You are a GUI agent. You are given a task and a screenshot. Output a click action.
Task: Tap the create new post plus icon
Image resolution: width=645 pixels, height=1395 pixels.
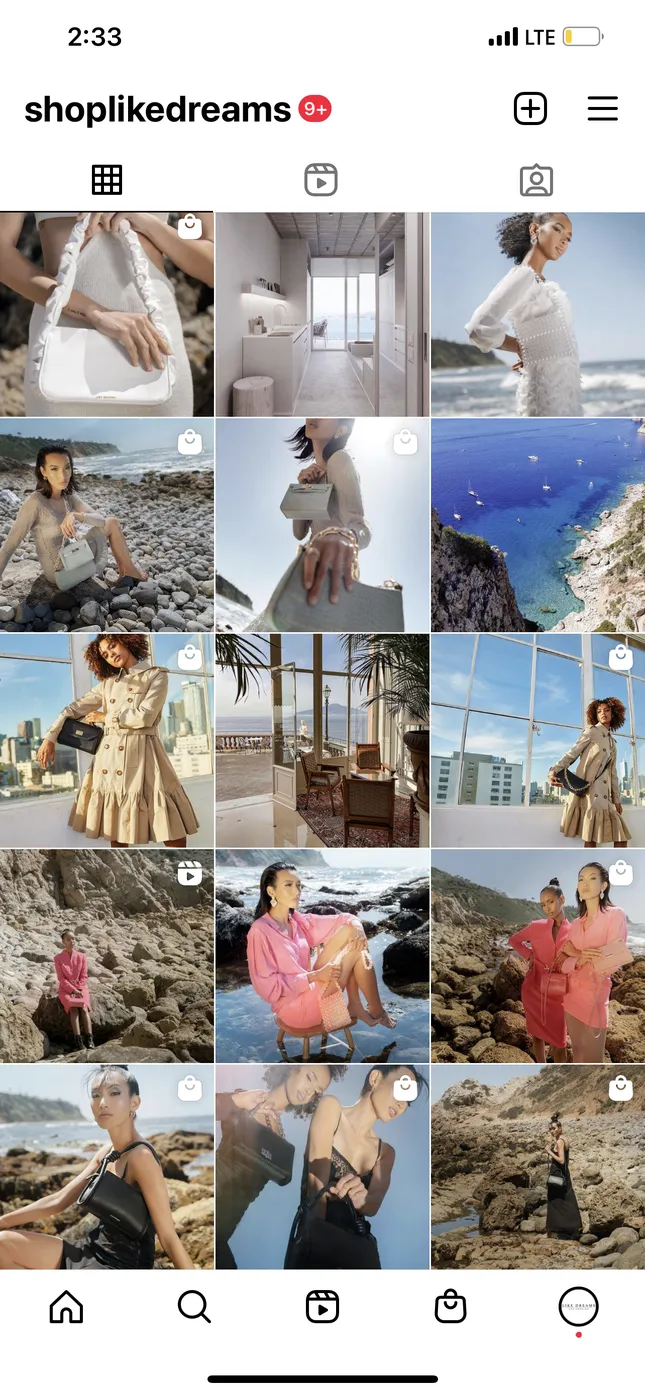(x=530, y=109)
